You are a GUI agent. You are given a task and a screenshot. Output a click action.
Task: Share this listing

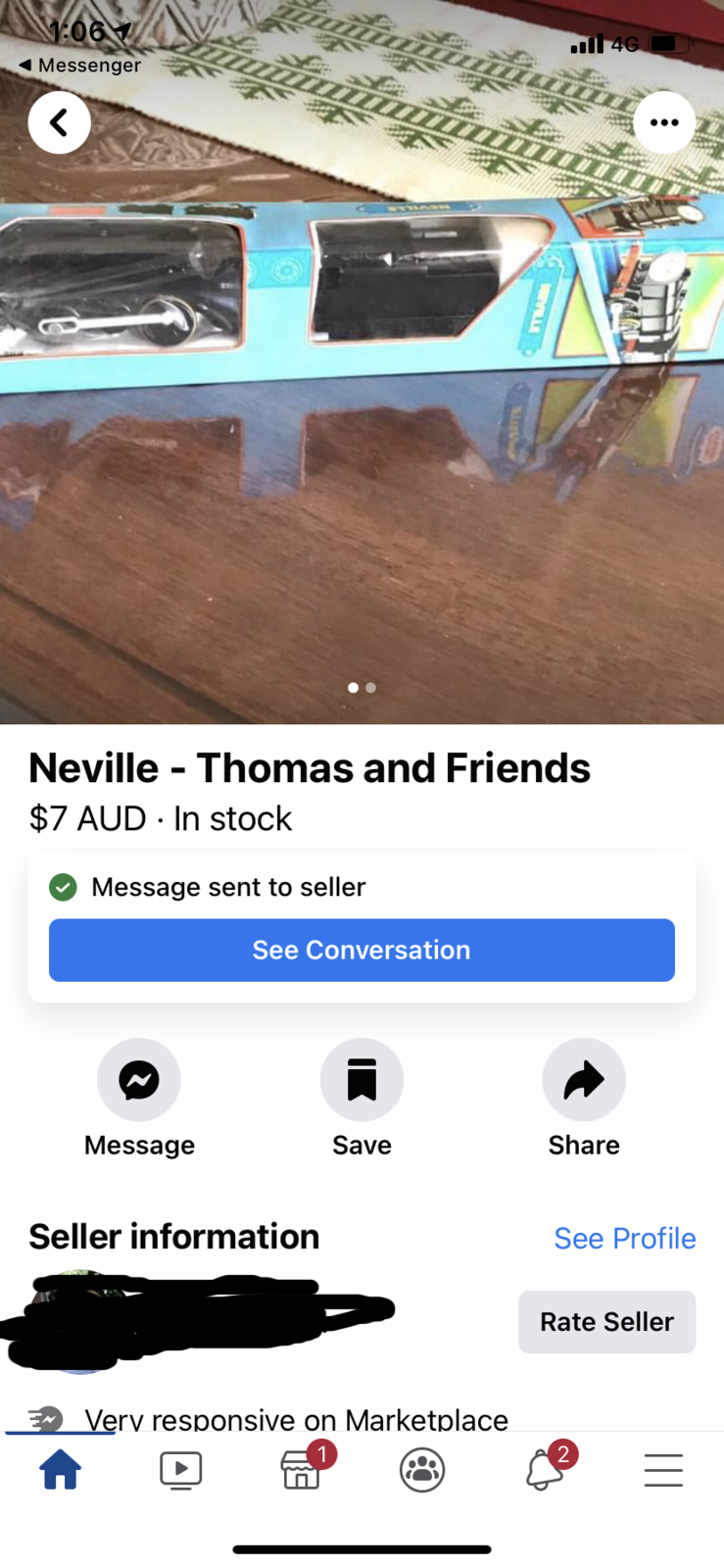tap(584, 1080)
